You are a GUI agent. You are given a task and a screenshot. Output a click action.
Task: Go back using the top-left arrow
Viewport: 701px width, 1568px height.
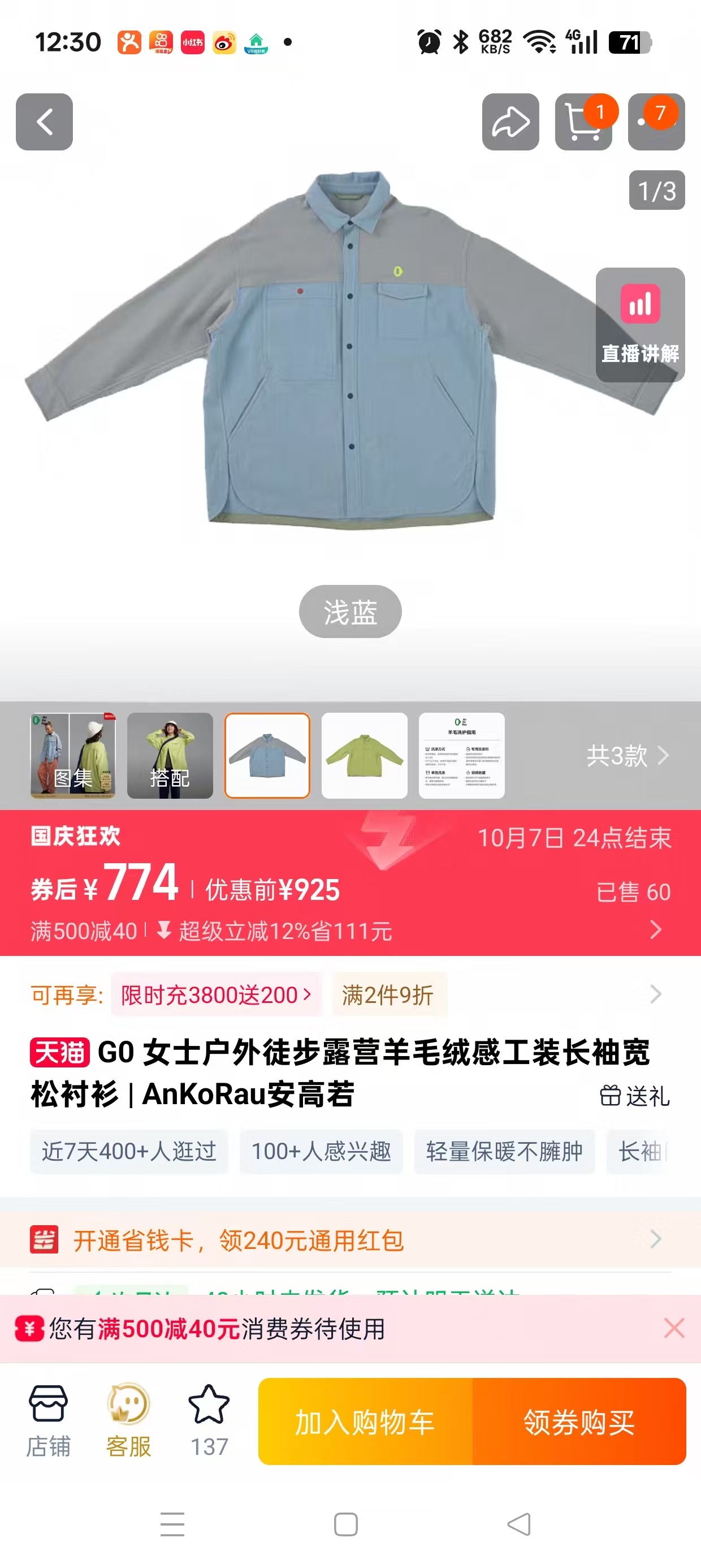tap(45, 122)
